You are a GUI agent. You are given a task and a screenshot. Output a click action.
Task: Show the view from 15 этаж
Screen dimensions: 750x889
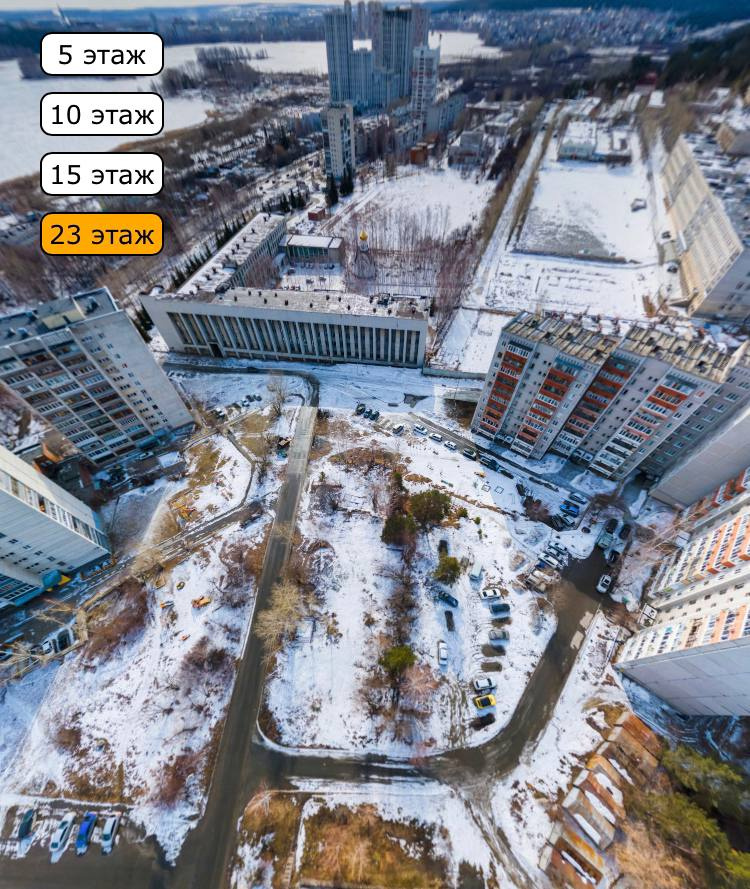(x=101, y=174)
